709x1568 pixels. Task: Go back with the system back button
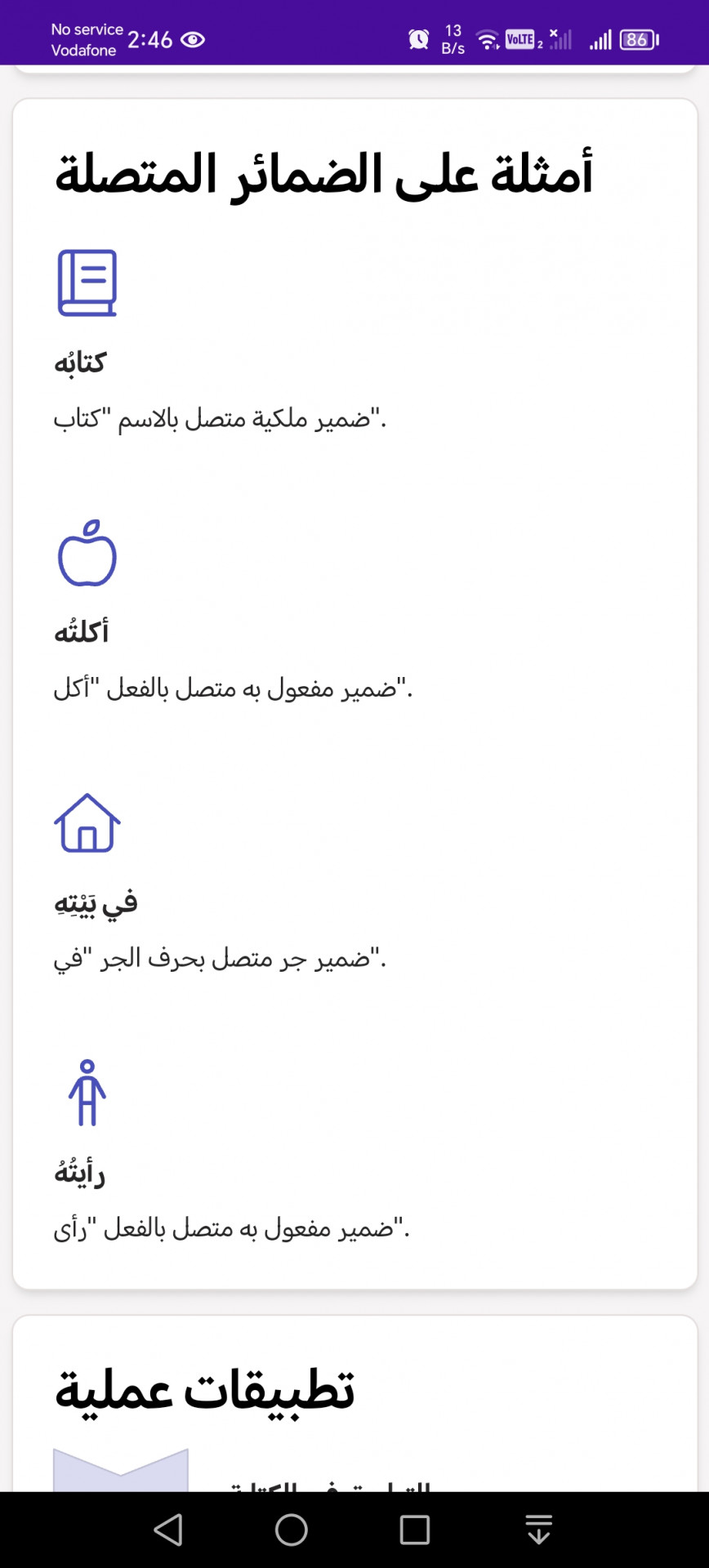pos(168,1530)
